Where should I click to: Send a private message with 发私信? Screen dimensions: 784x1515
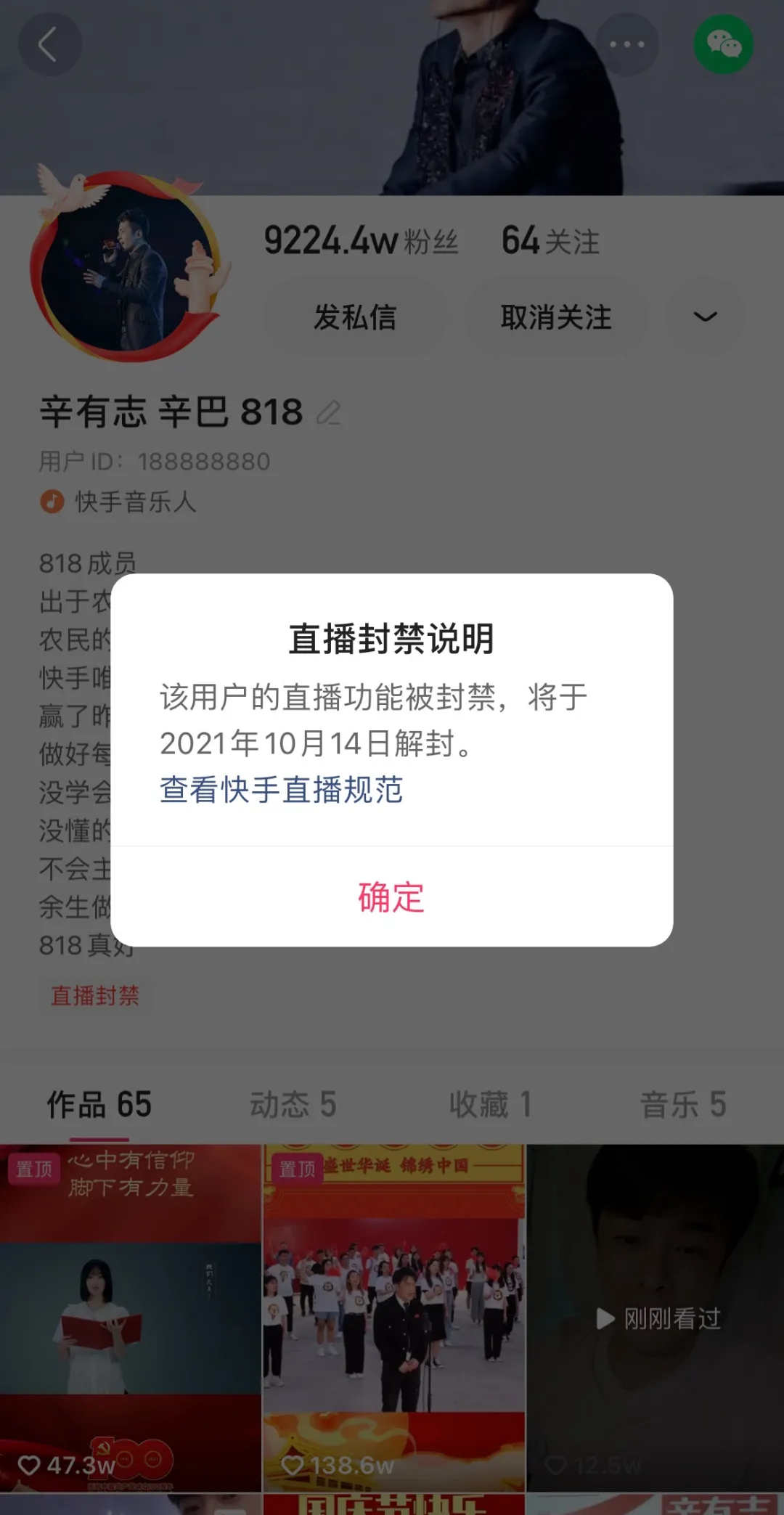[x=355, y=317]
